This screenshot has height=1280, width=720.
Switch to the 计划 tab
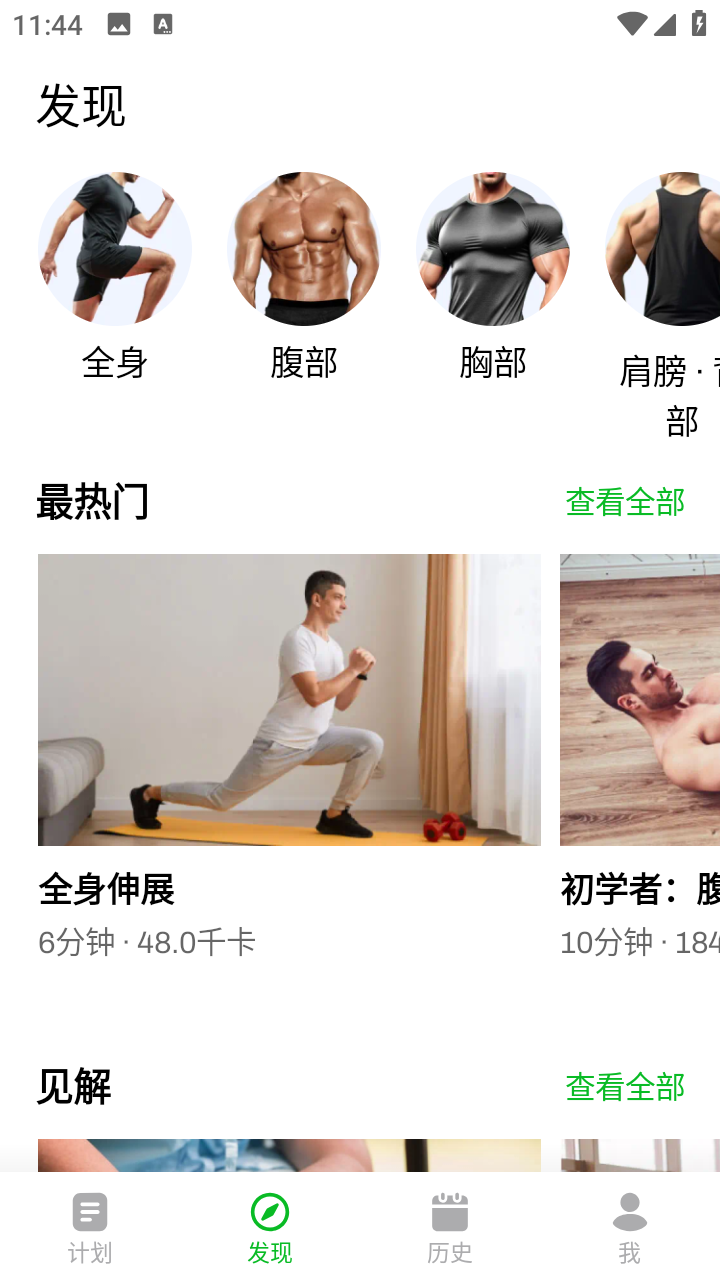coord(90,1227)
